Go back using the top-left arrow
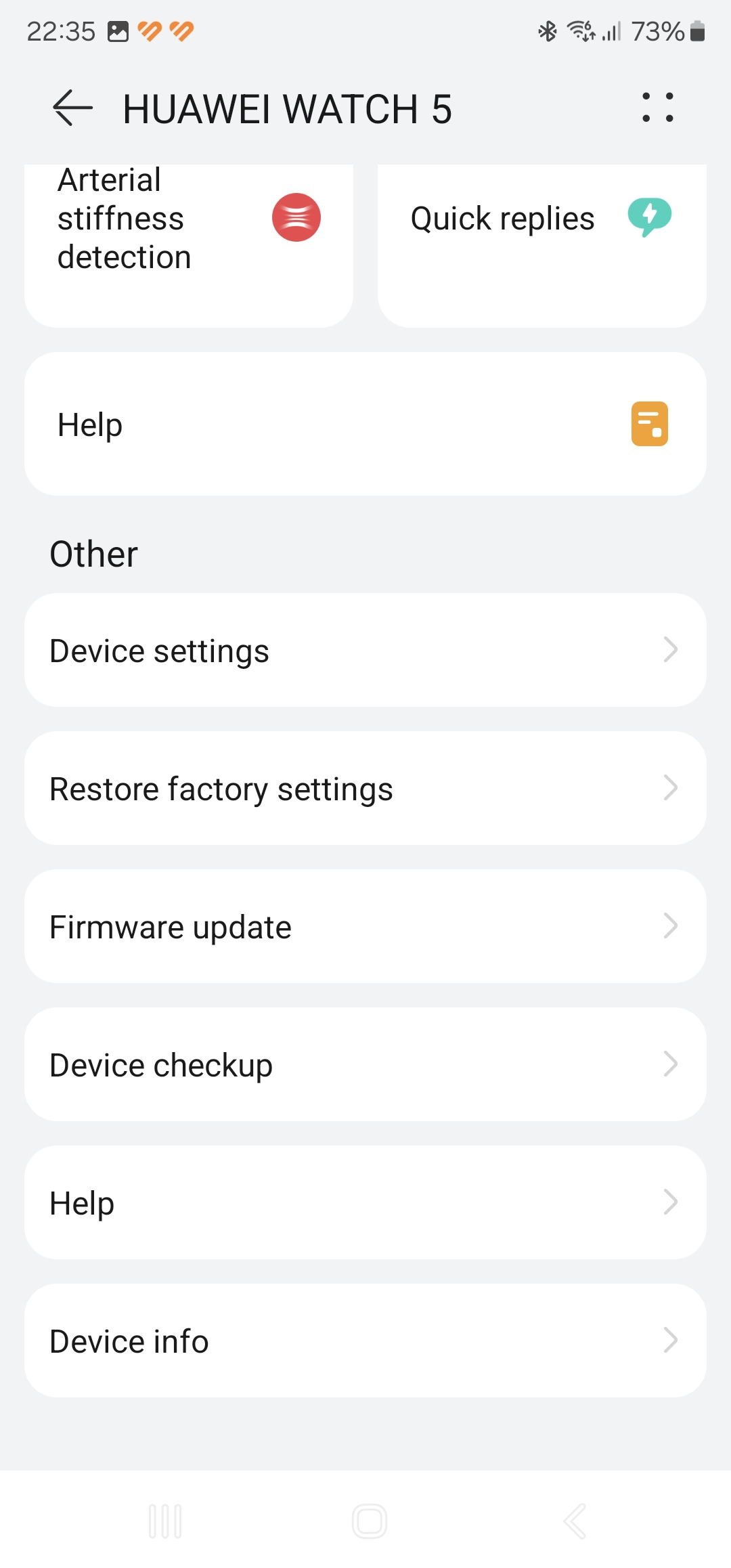This screenshot has height=1568, width=731. [x=72, y=108]
